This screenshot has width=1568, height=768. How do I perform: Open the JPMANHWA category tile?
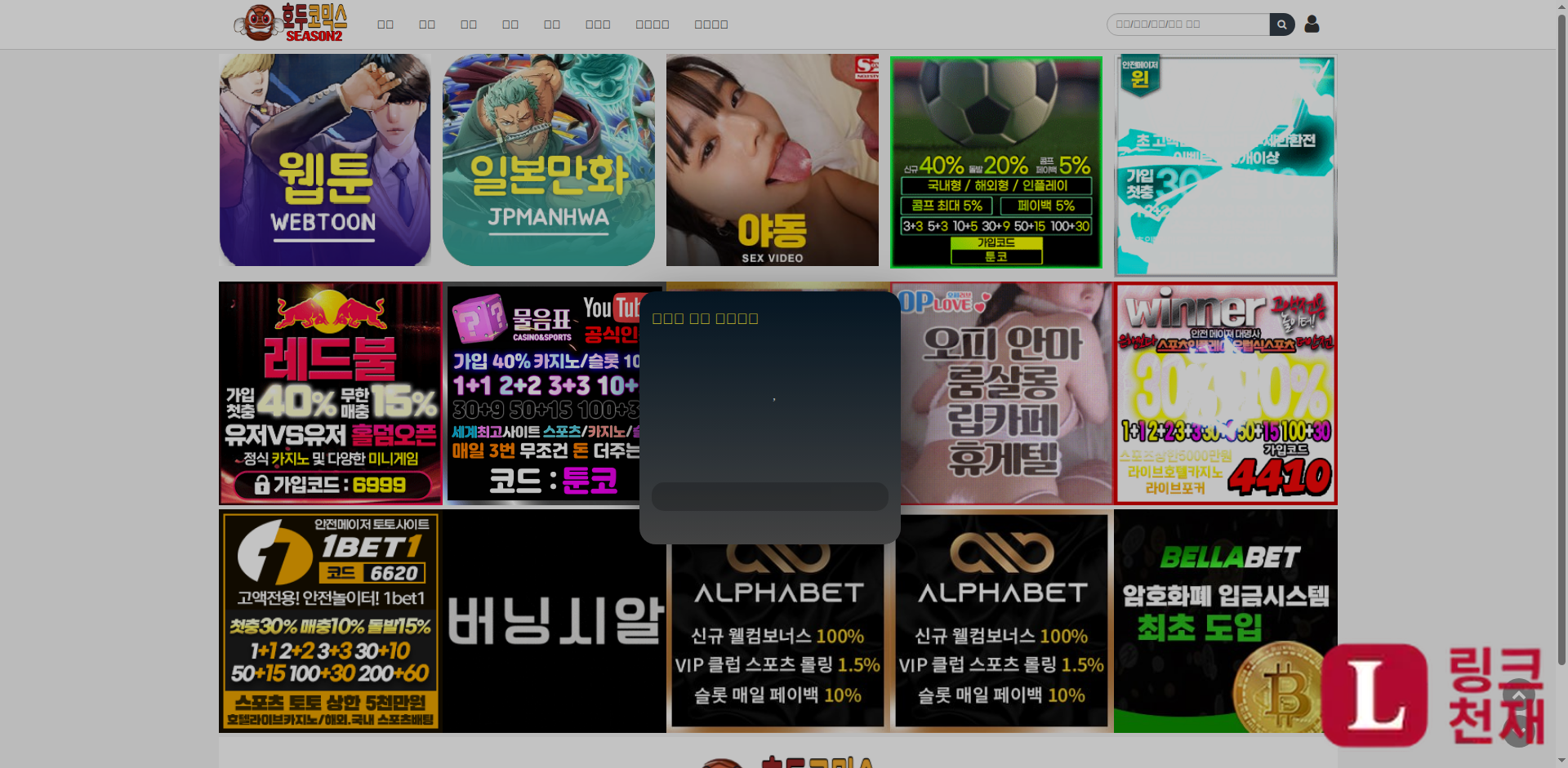[549, 160]
